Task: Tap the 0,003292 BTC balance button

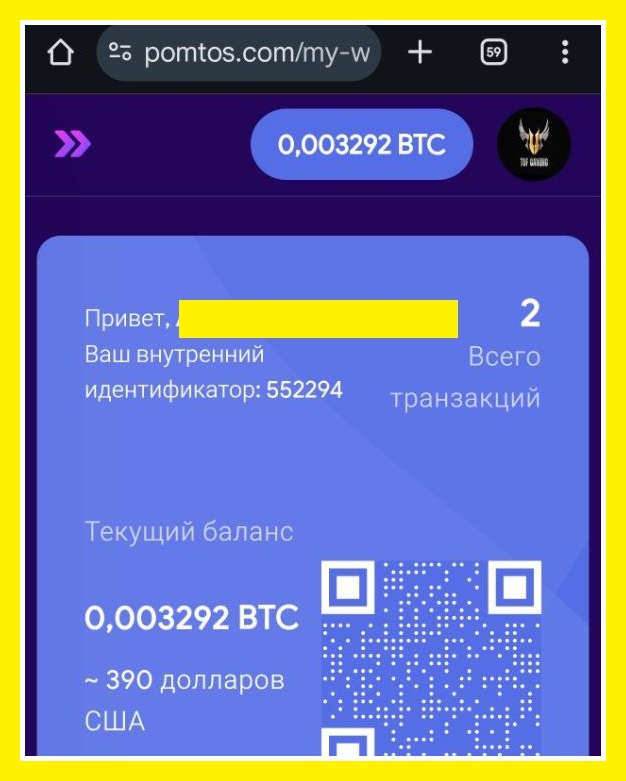Action: (x=361, y=145)
